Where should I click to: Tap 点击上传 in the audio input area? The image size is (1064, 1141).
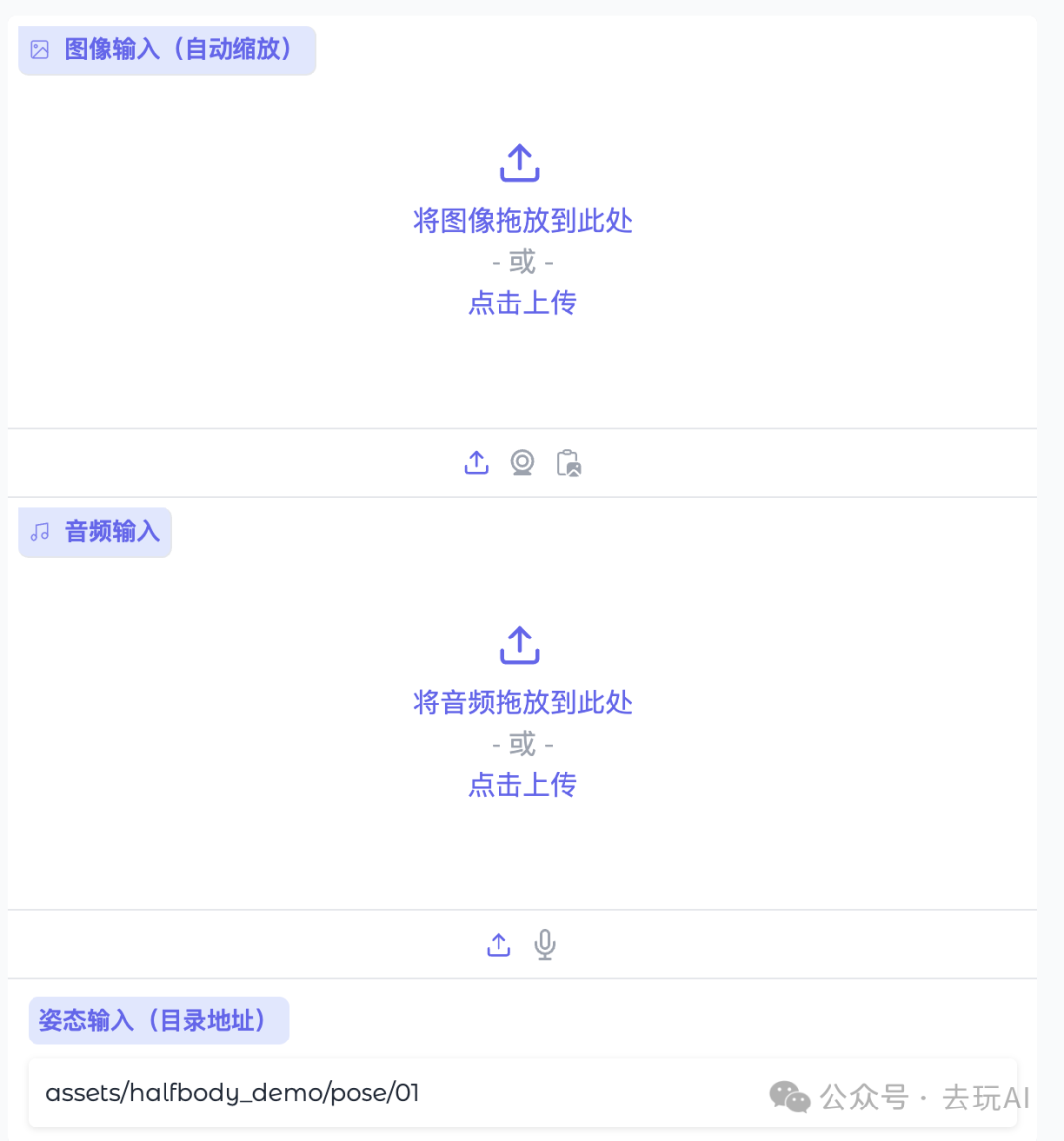522,784
